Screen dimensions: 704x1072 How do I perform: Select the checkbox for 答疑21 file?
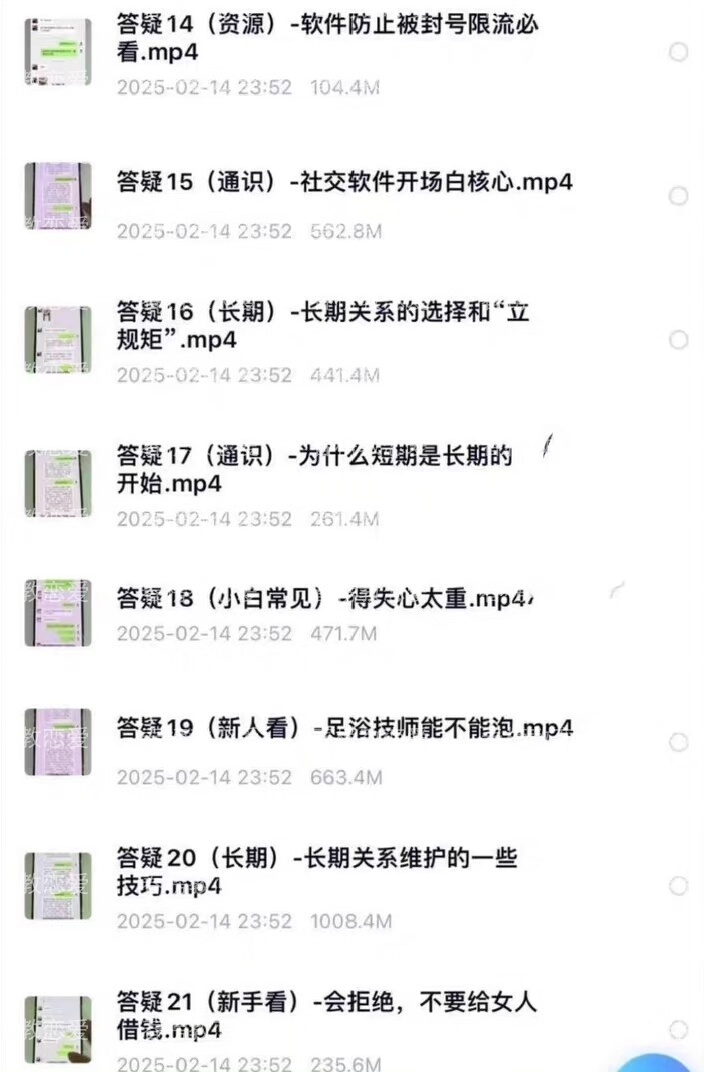pyautogui.click(x=678, y=1029)
